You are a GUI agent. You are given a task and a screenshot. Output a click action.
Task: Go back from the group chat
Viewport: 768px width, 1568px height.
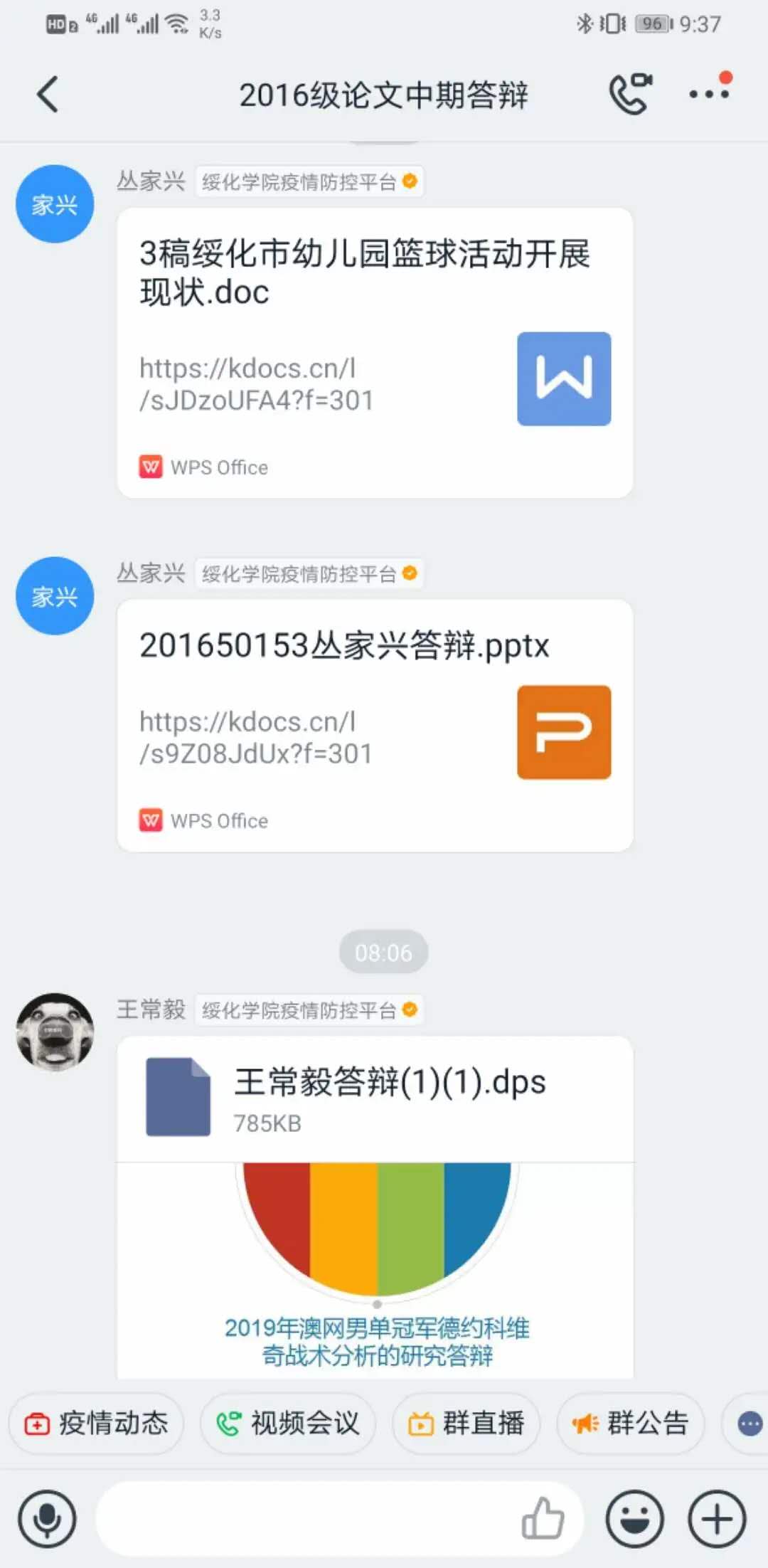[47, 95]
